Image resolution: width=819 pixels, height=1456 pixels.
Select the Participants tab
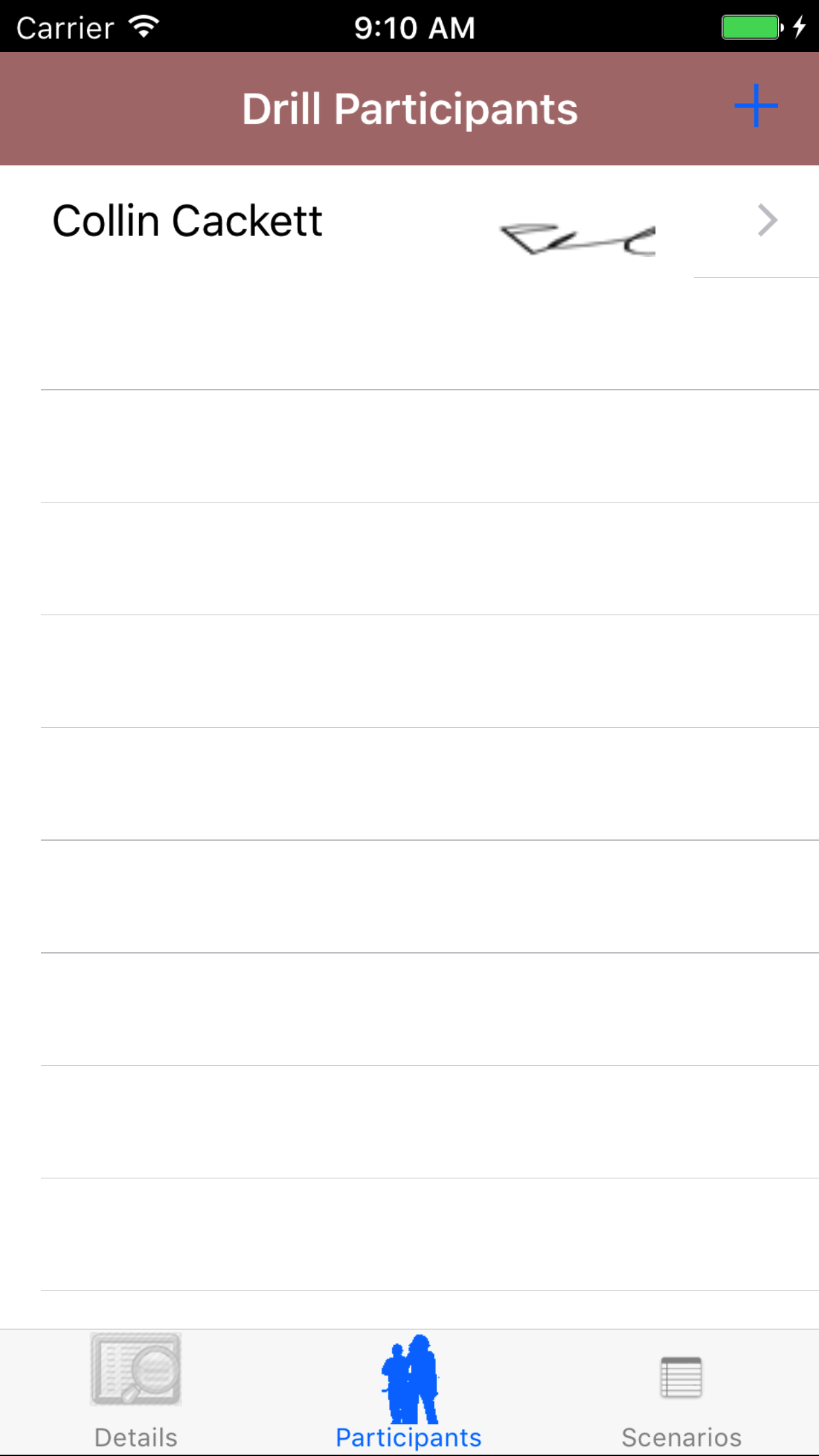[x=409, y=1391]
